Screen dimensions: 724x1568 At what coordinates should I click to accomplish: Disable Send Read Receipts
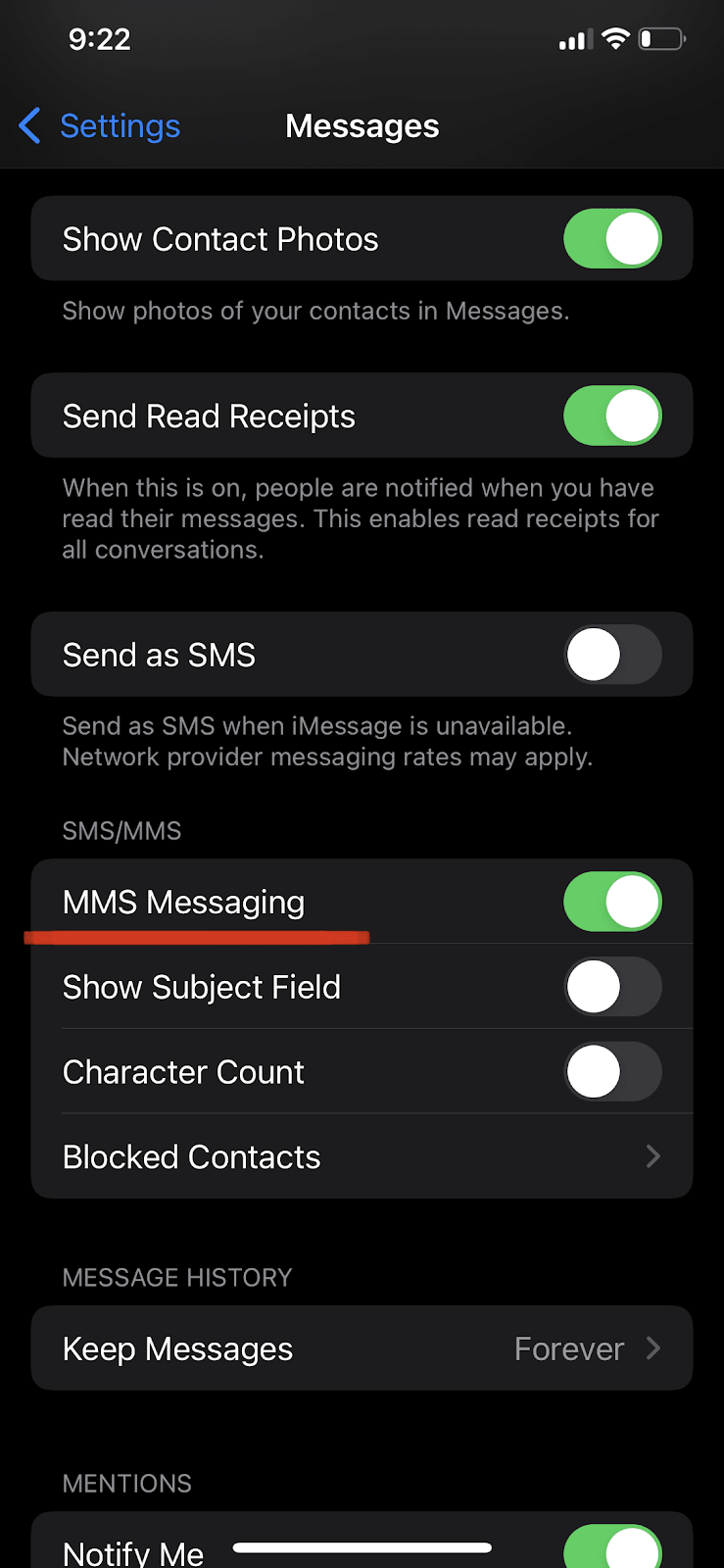[x=612, y=416]
